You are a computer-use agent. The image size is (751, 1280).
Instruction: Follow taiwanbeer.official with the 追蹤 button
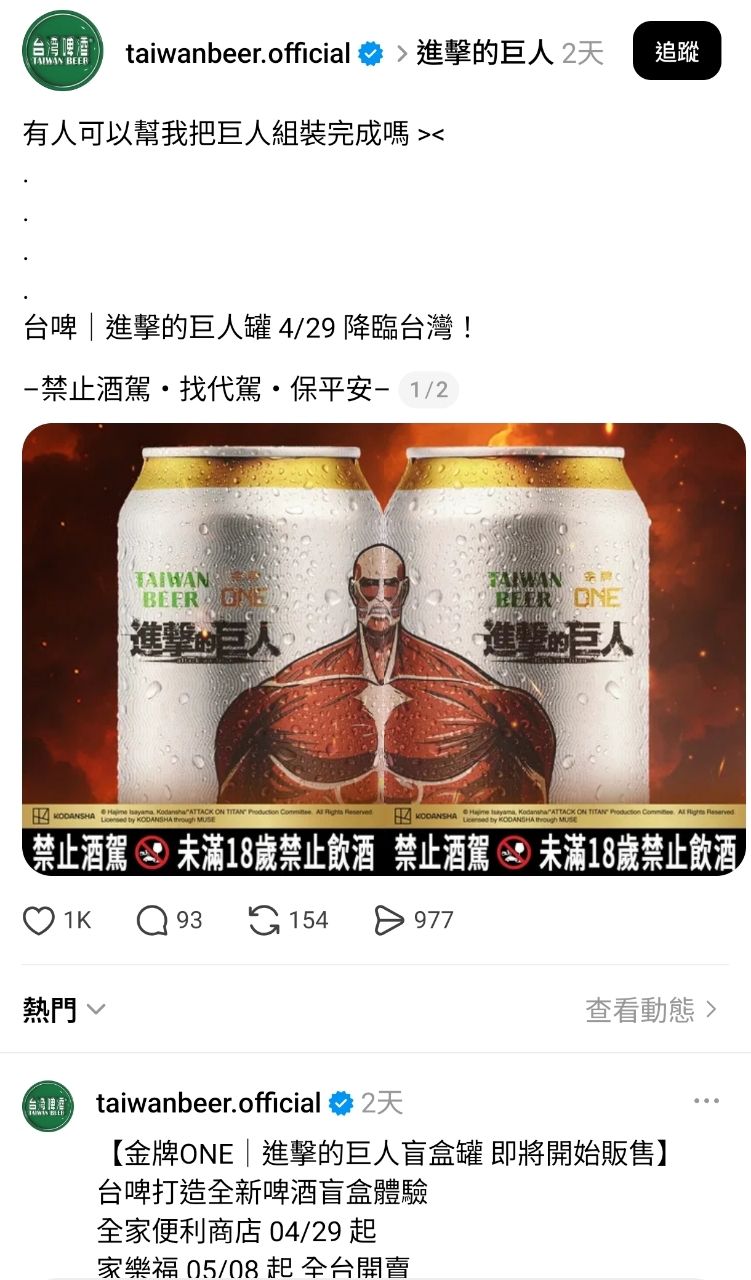[x=676, y=51]
